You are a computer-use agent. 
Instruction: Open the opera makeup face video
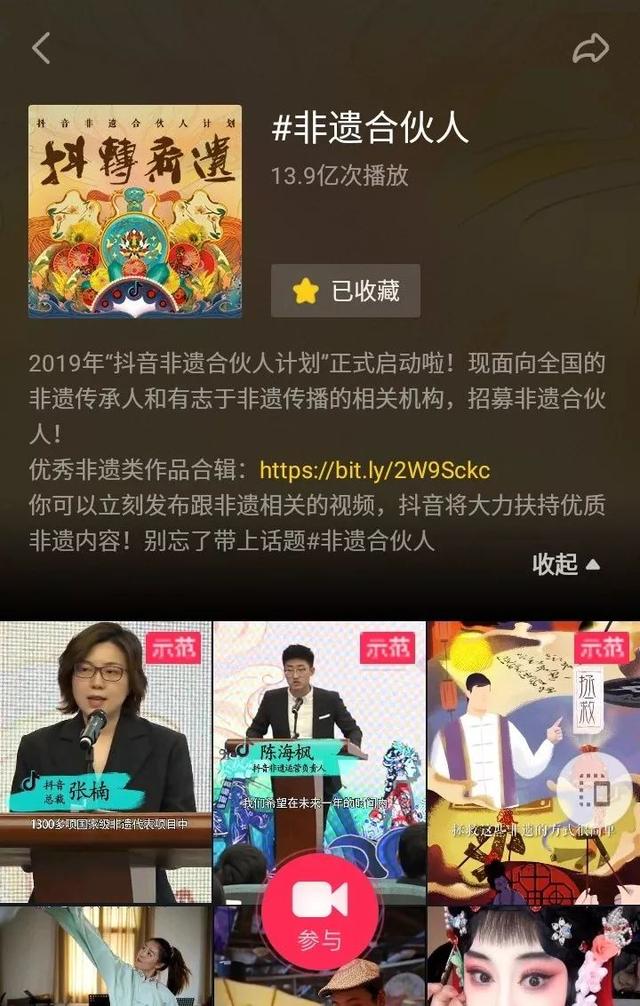(533, 957)
